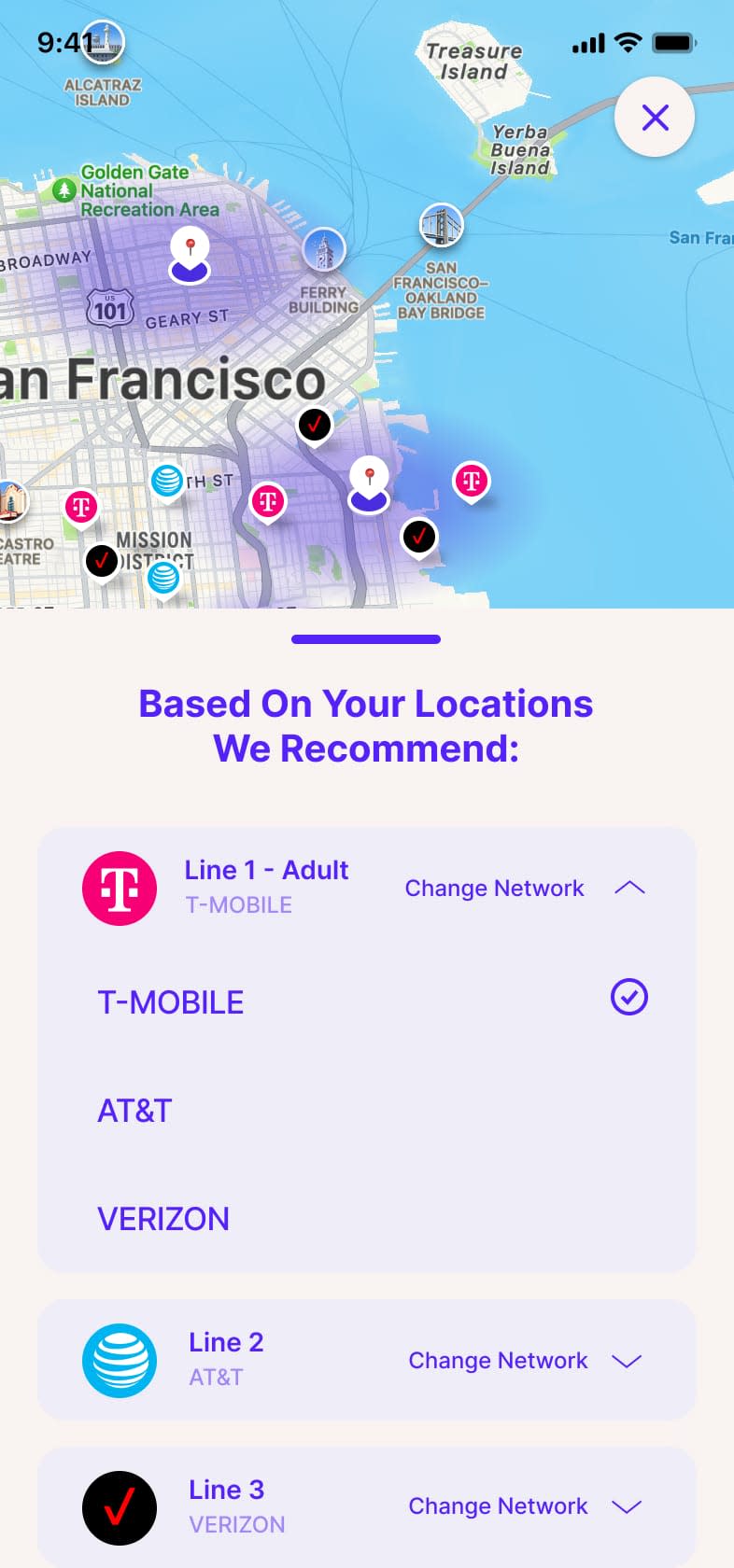Tap the Ferry Building map marker
This screenshot has width=734, height=1568.
tap(324, 251)
